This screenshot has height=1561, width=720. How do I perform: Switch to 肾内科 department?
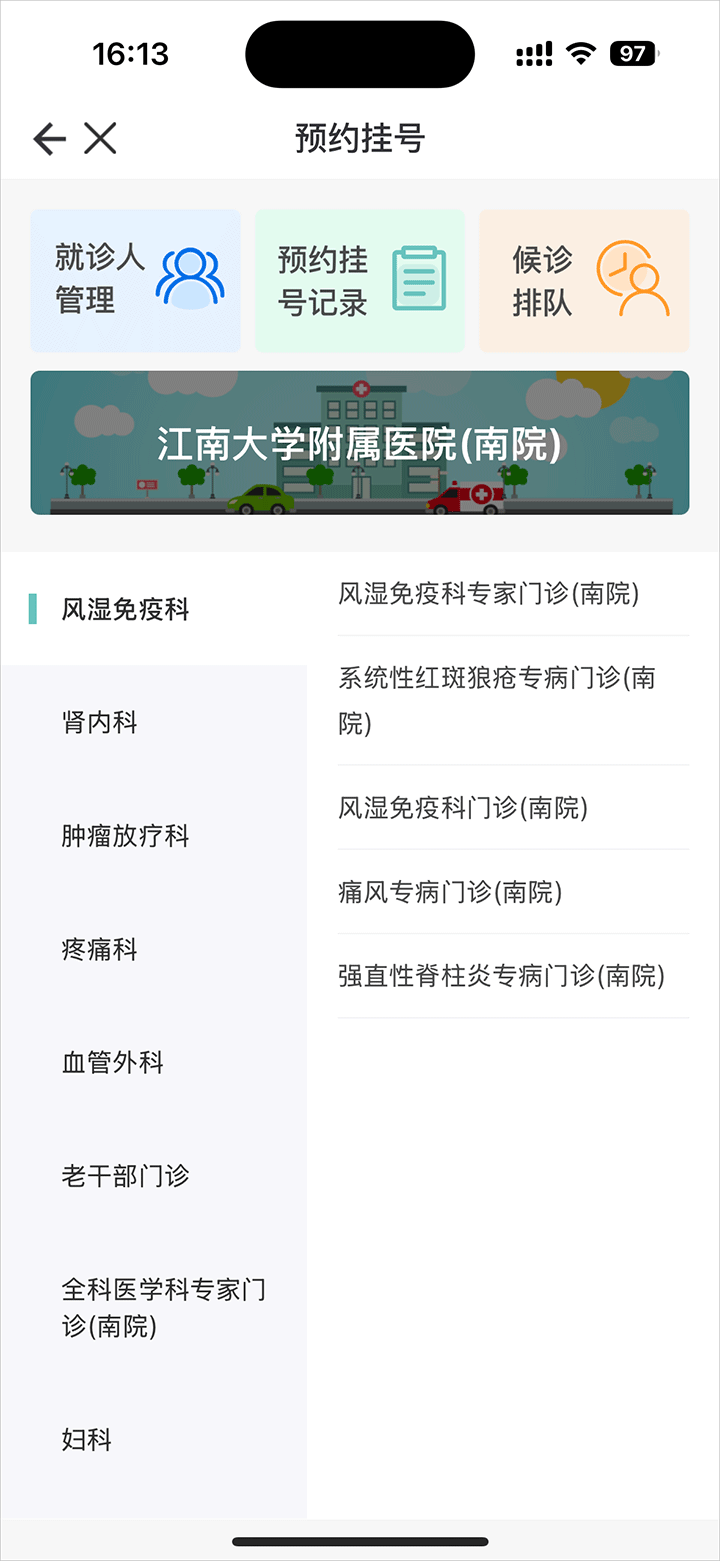(100, 722)
